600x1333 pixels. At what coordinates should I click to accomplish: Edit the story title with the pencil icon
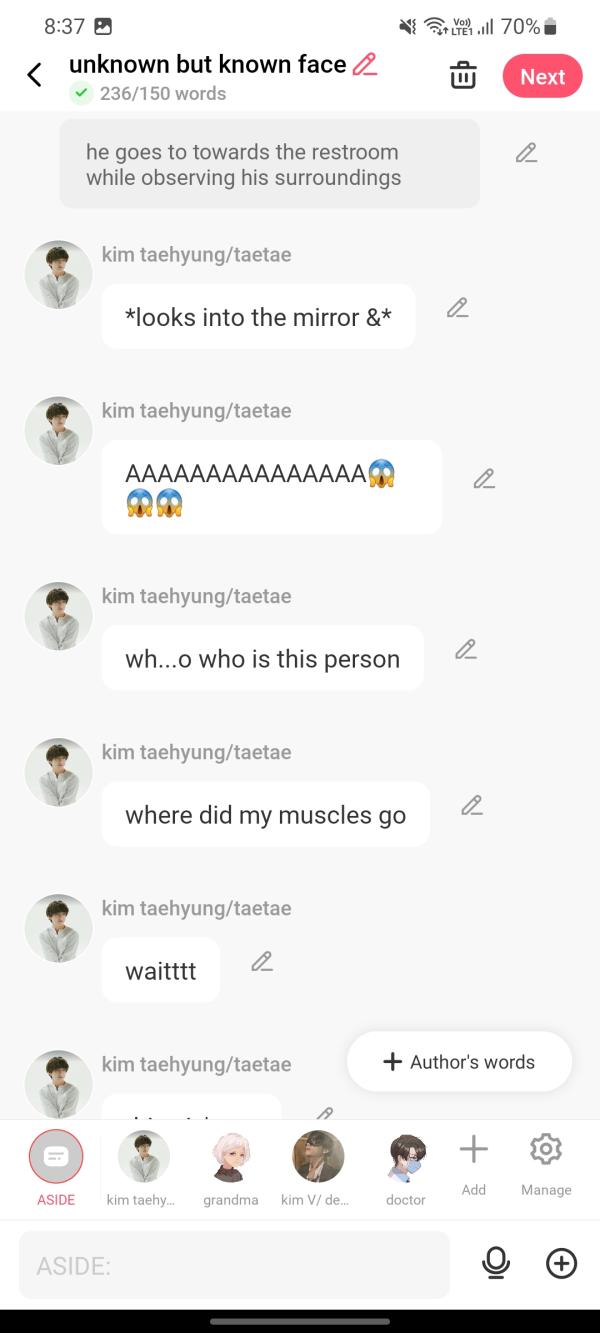(365, 65)
